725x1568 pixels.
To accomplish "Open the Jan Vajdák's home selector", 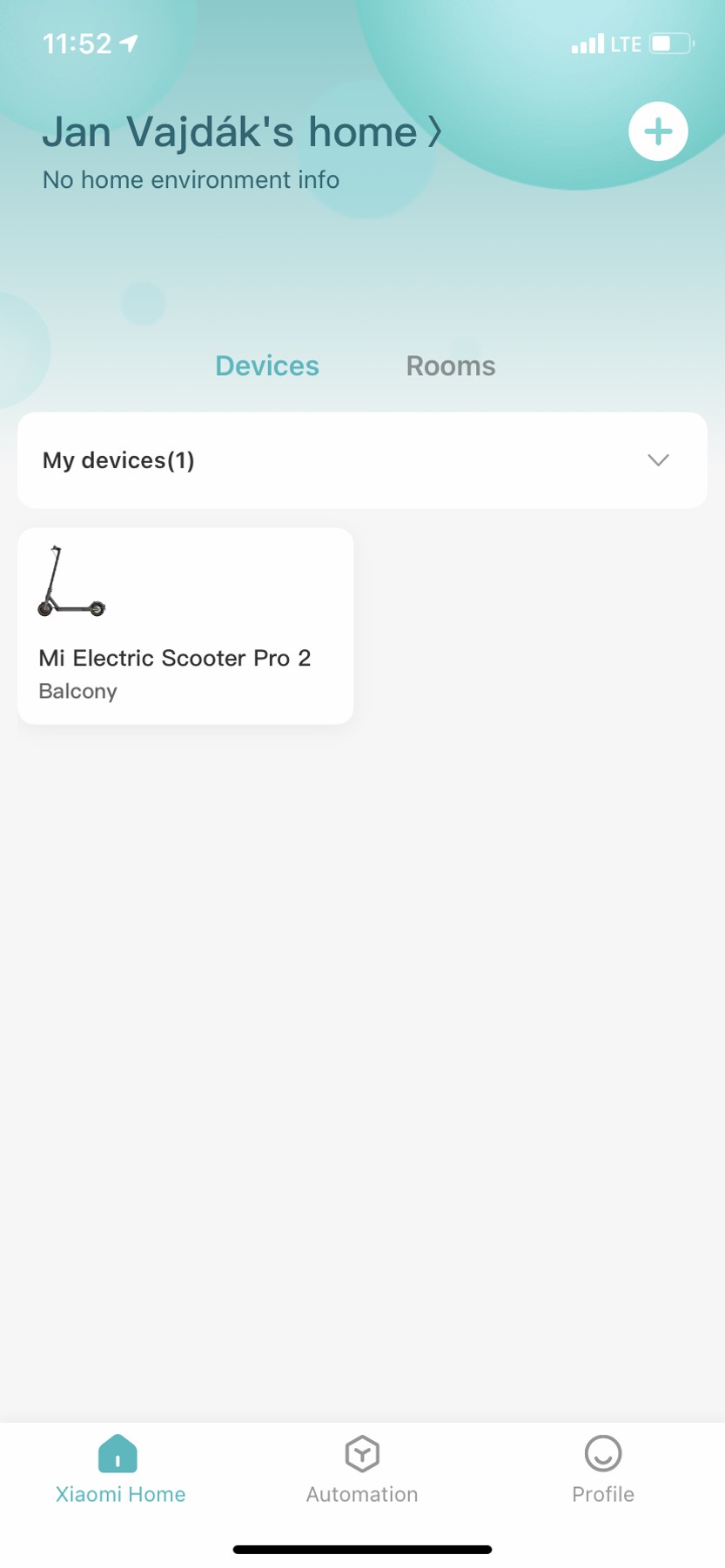I will (x=242, y=132).
